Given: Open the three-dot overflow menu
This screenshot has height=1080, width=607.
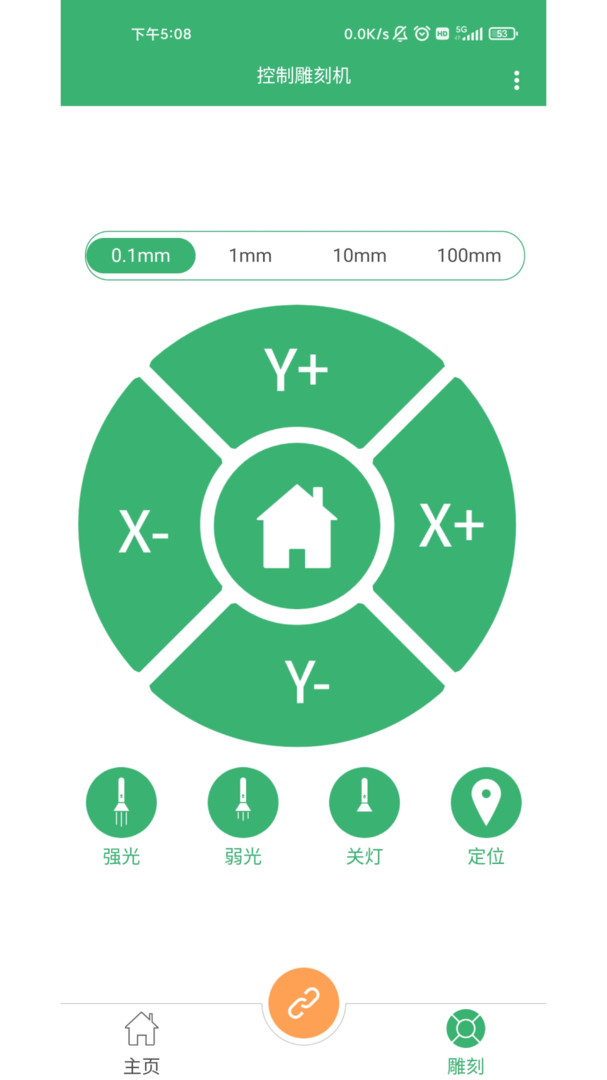Looking at the screenshot, I should pos(516,80).
